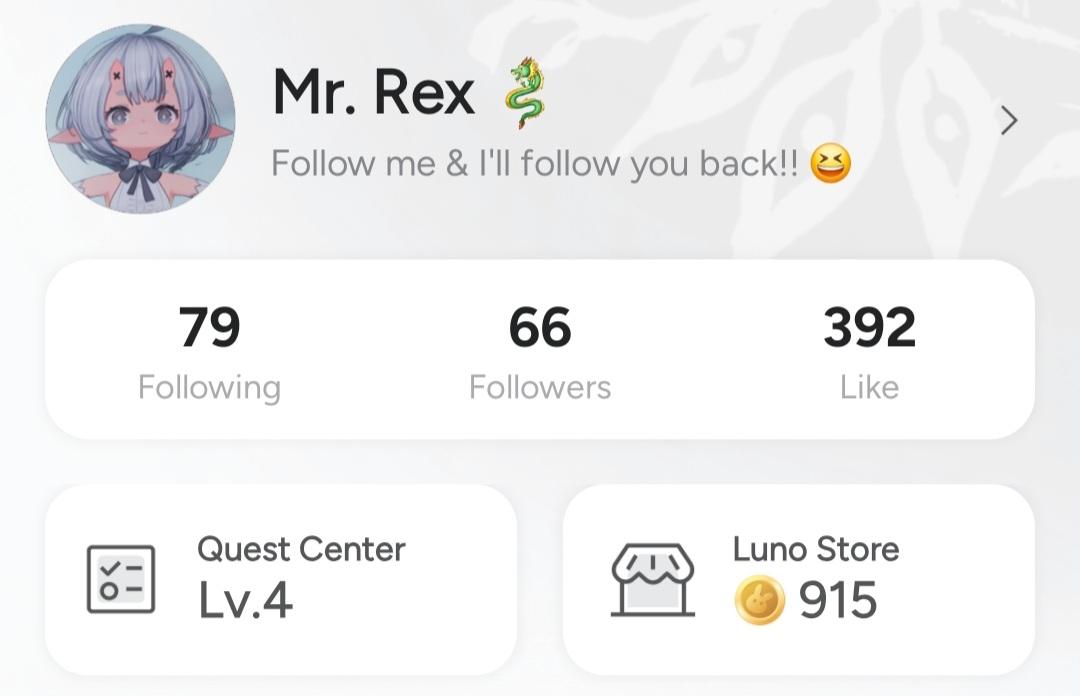
Task: Open profile details via the chevron arrow
Action: point(1009,122)
